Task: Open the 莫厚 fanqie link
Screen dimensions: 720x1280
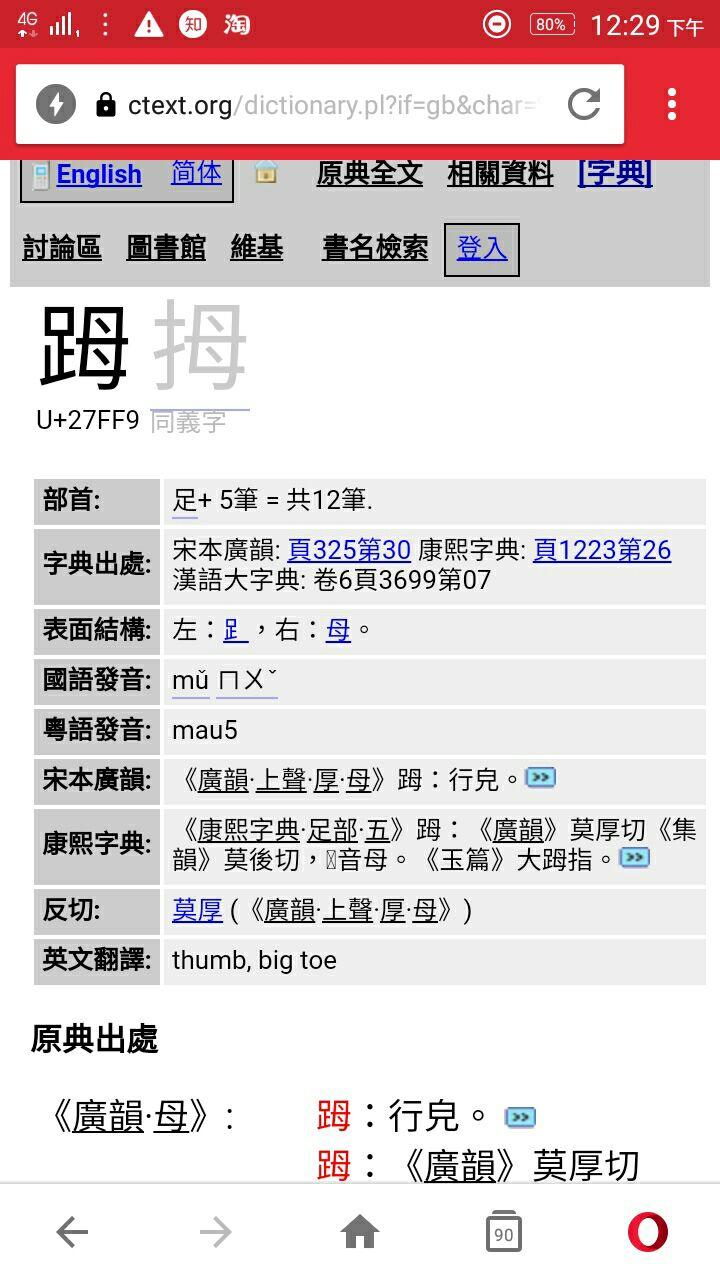Action: pos(197,911)
